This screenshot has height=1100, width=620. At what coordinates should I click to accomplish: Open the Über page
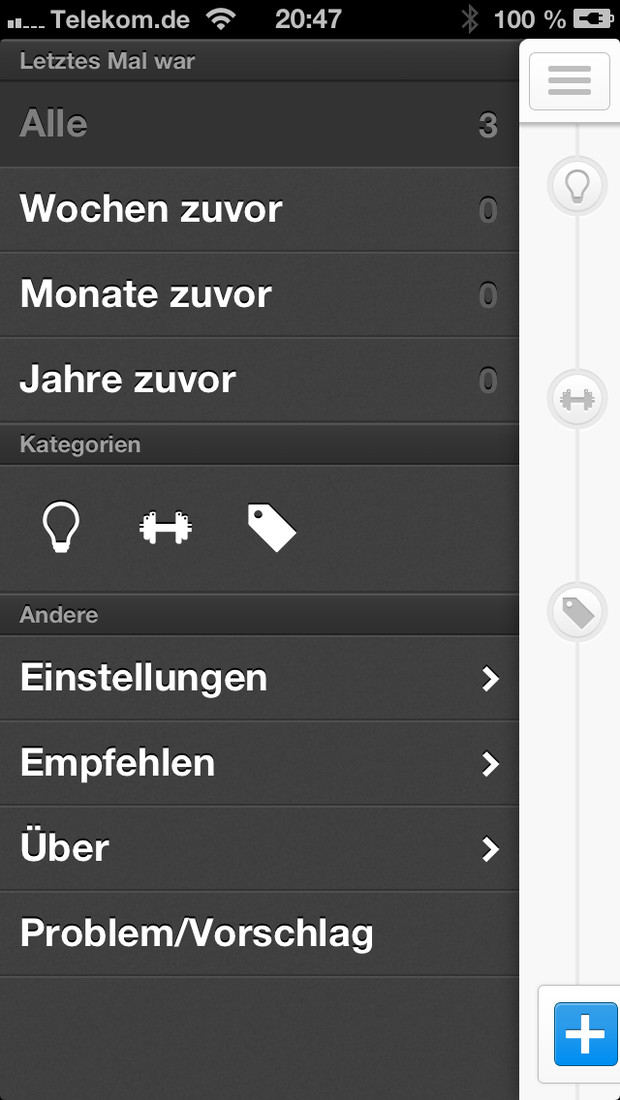click(x=260, y=849)
